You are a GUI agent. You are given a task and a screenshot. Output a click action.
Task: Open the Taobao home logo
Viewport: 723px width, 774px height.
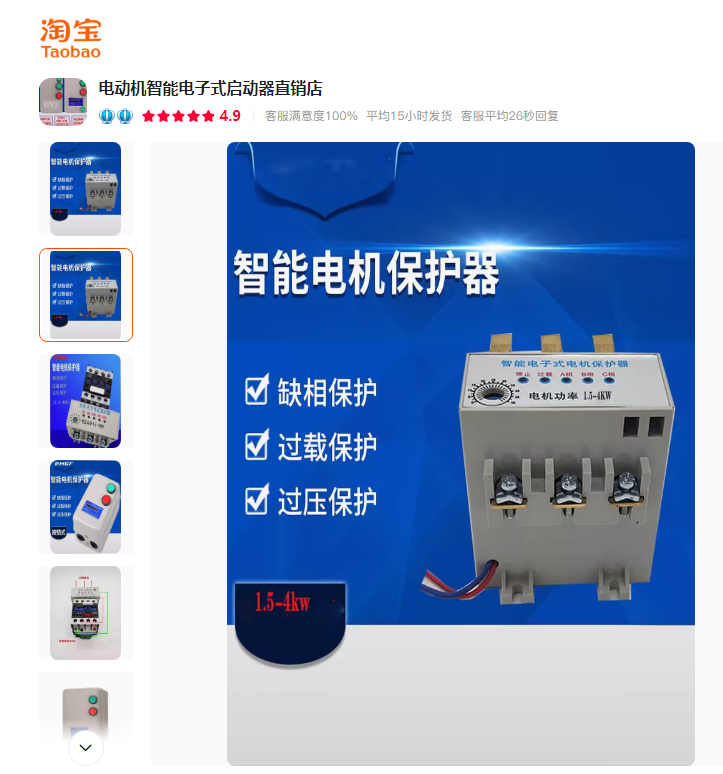click(70, 38)
